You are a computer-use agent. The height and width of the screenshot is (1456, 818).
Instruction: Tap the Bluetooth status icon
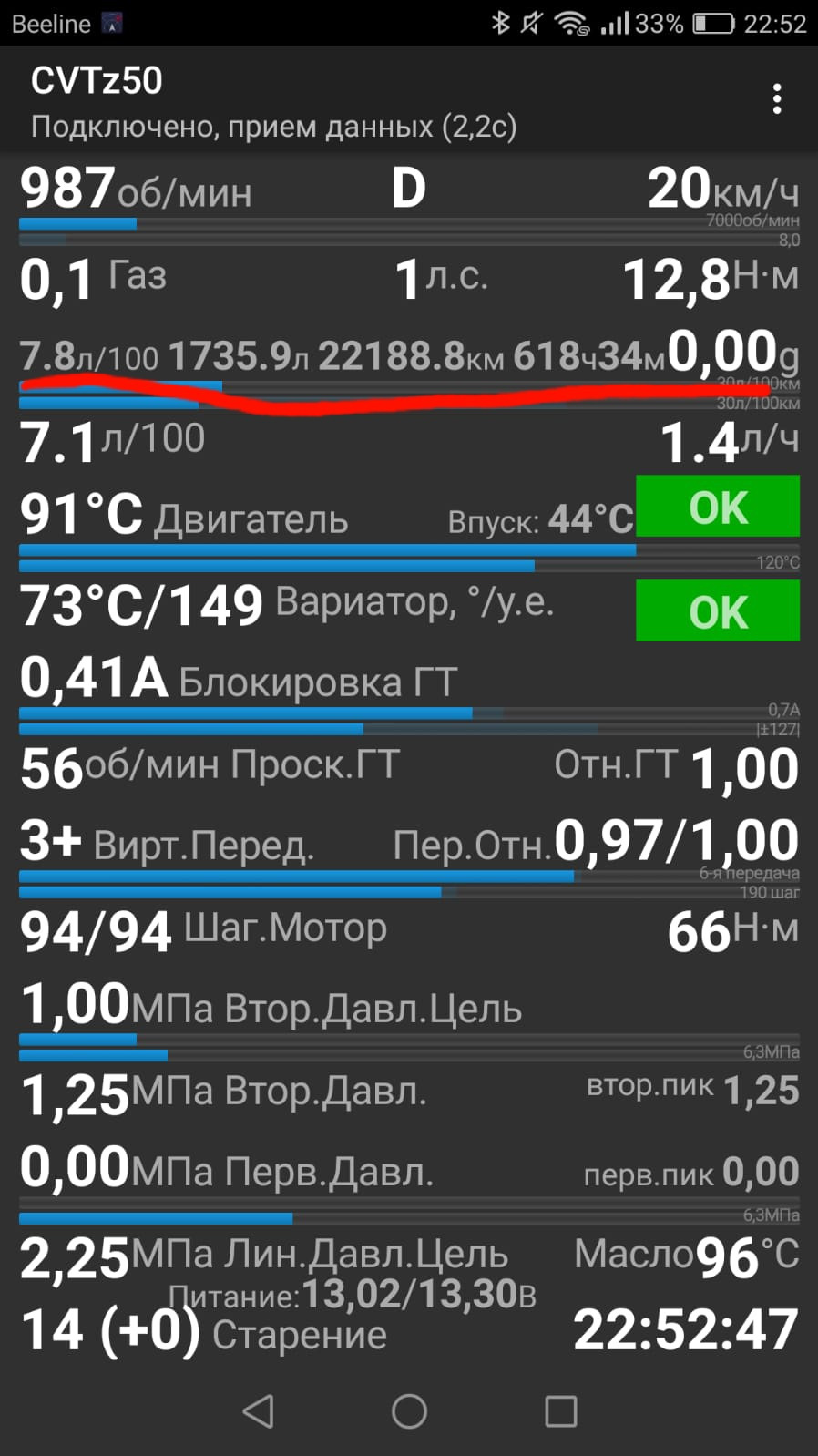coord(502,23)
